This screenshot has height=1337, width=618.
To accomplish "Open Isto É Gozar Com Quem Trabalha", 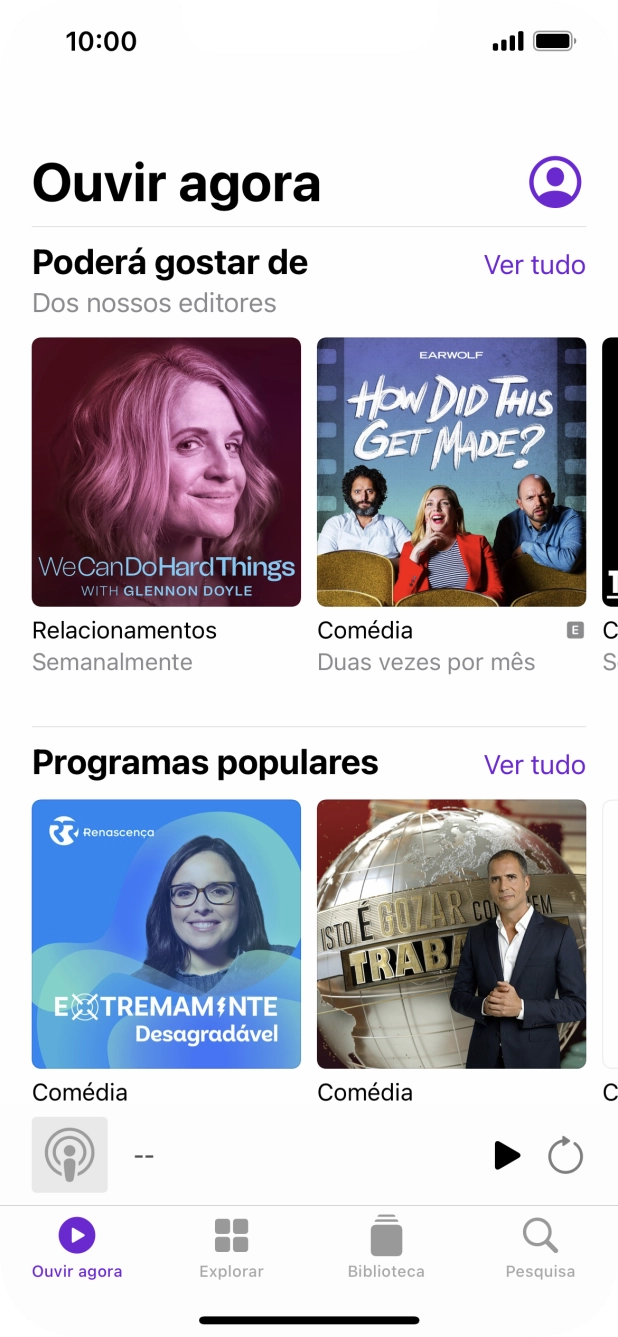I will 451,934.
